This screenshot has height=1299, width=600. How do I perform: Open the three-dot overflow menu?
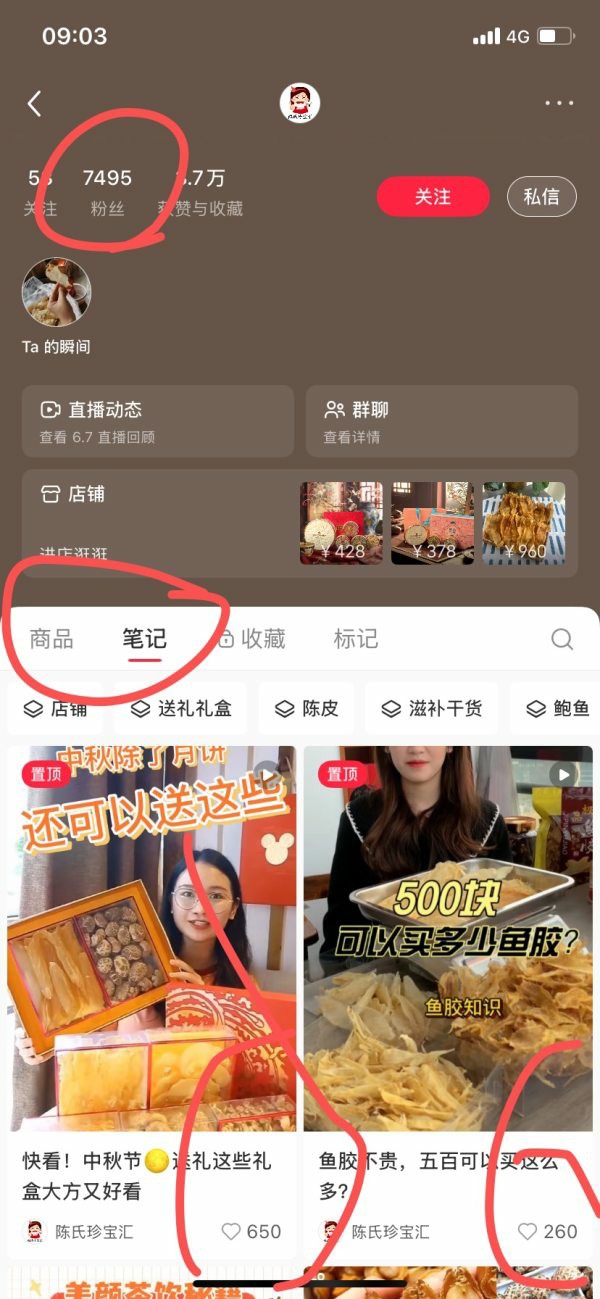click(559, 103)
